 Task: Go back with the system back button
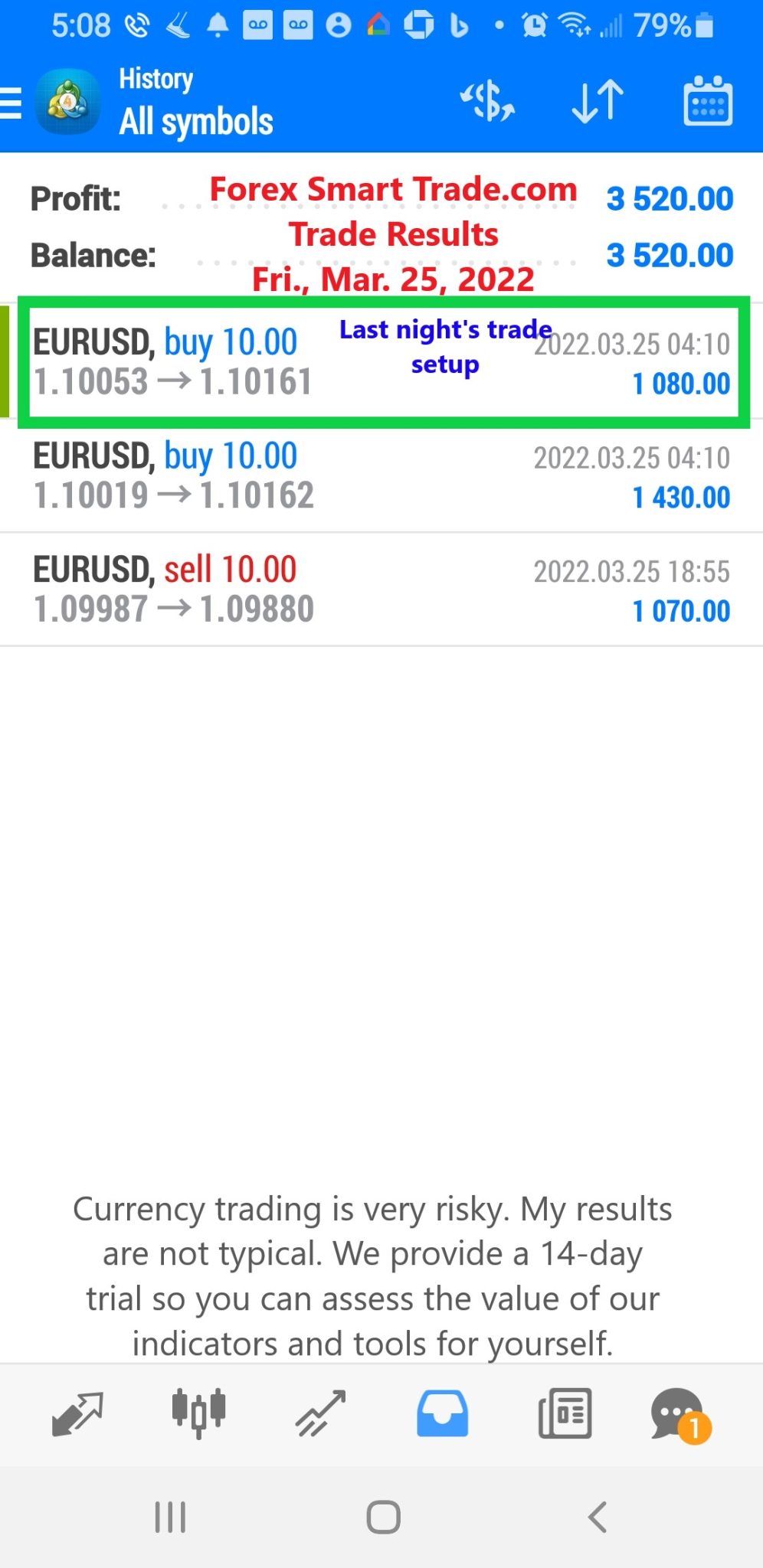pos(597,1517)
